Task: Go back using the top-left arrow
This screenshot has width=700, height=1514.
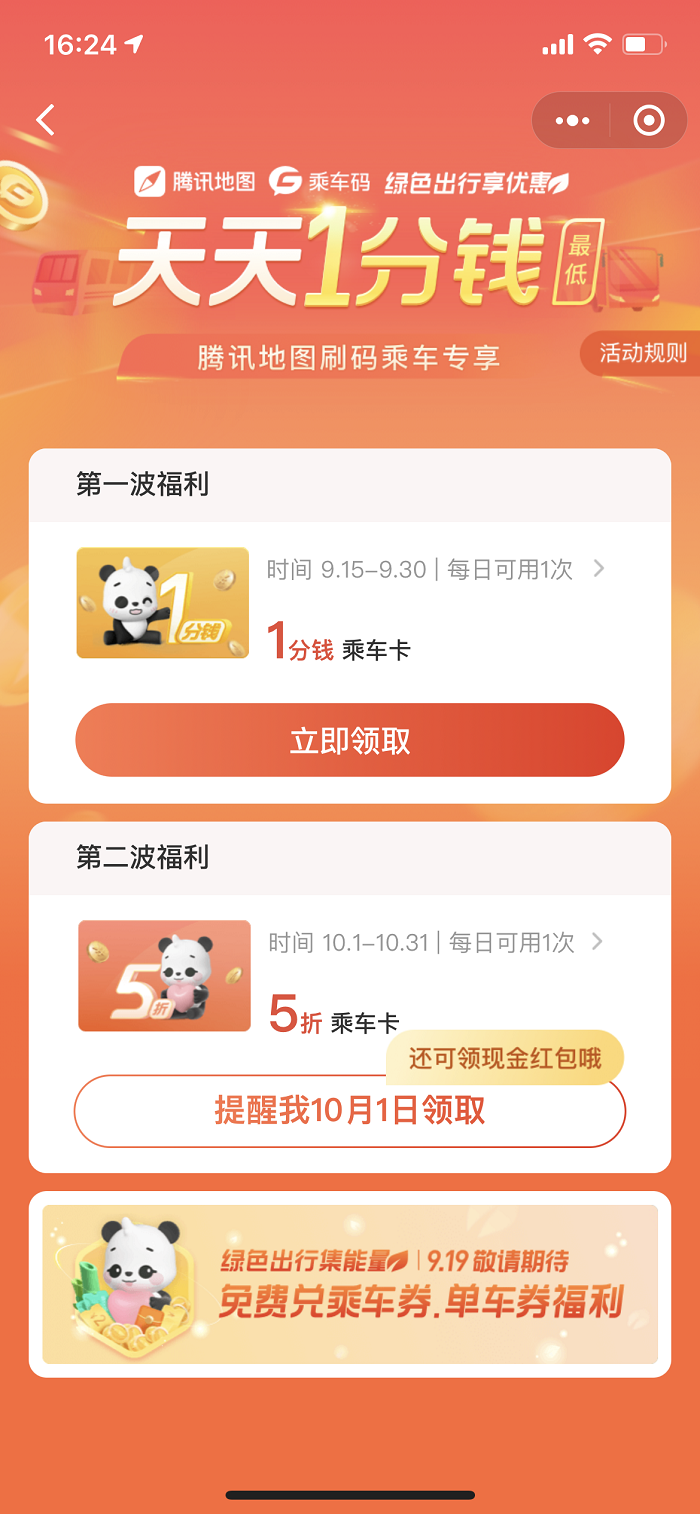Action: [46, 121]
